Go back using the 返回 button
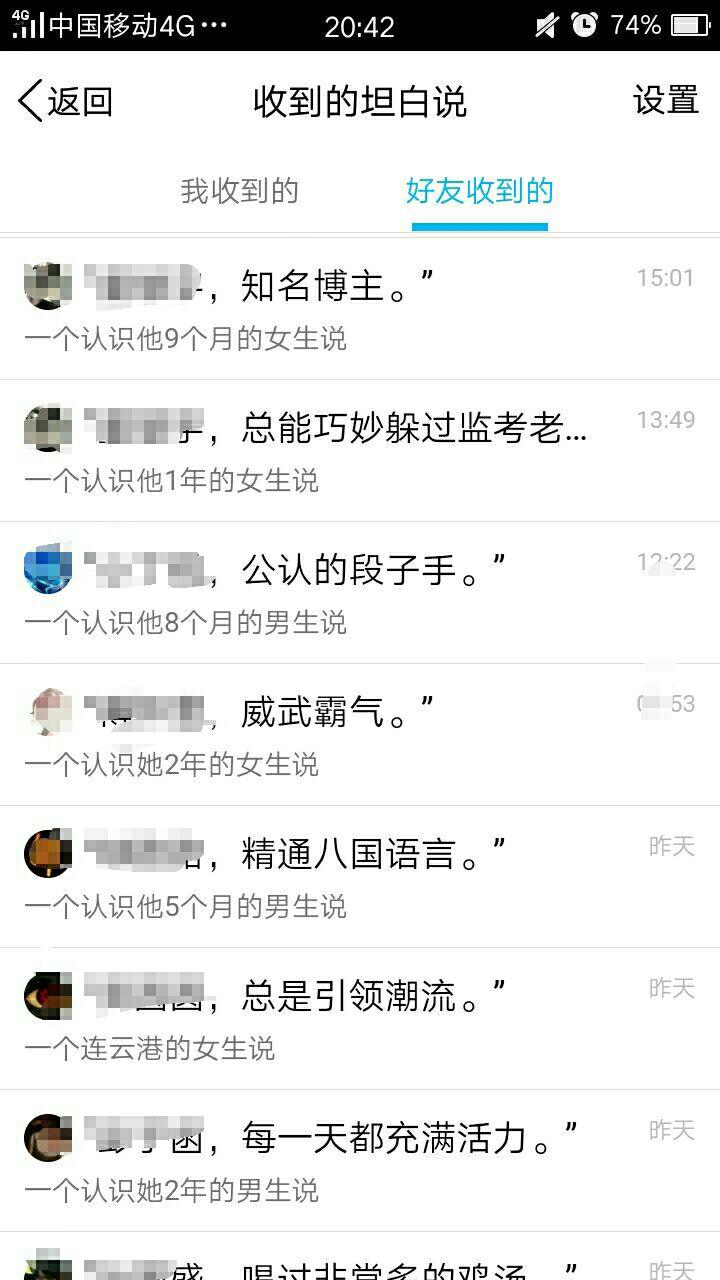This screenshot has width=720, height=1280. click(x=65, y=101)
